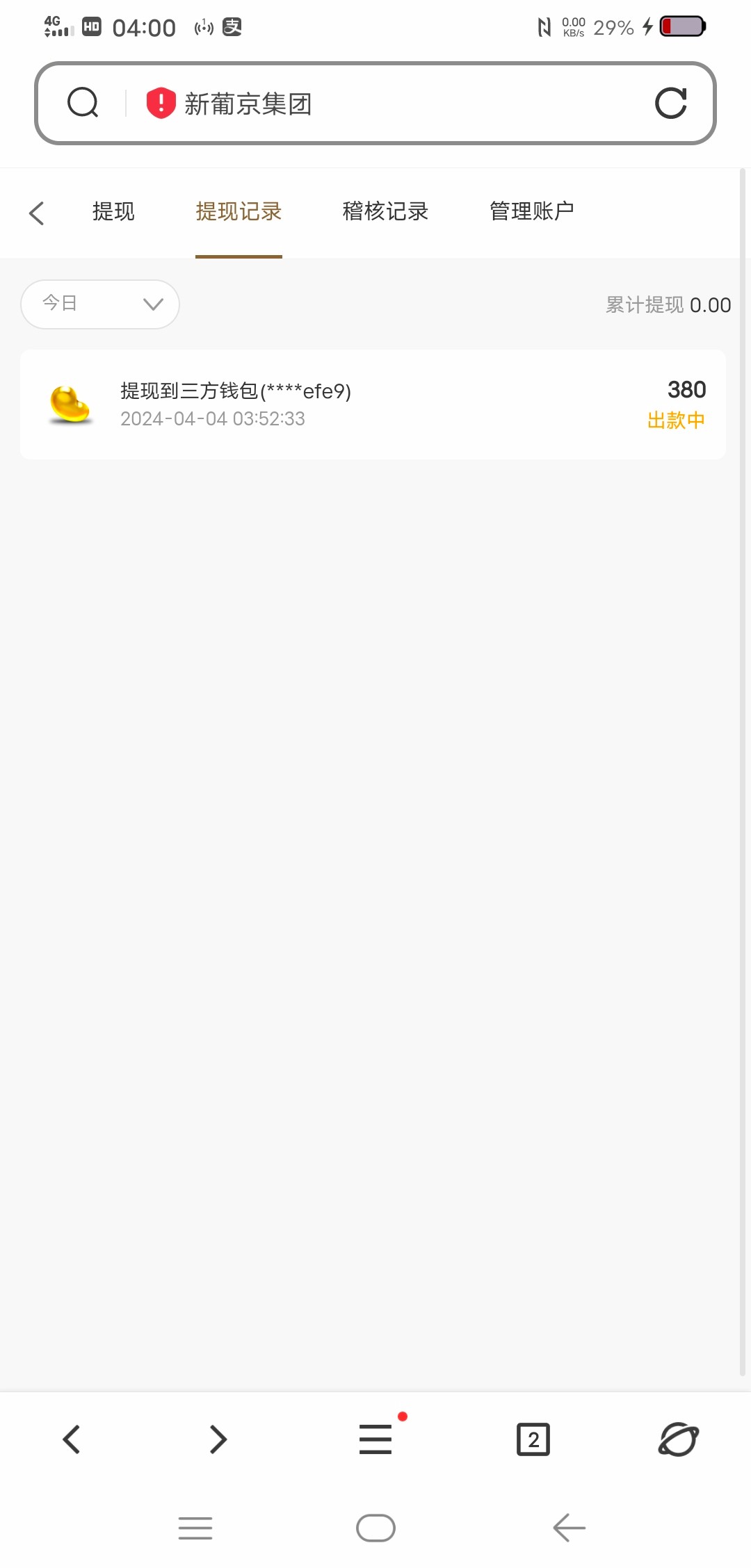Open the 稽核记录 tab
Image resolution: width=751 pixels, height=1568 pixels.
[x=385, y=211]
